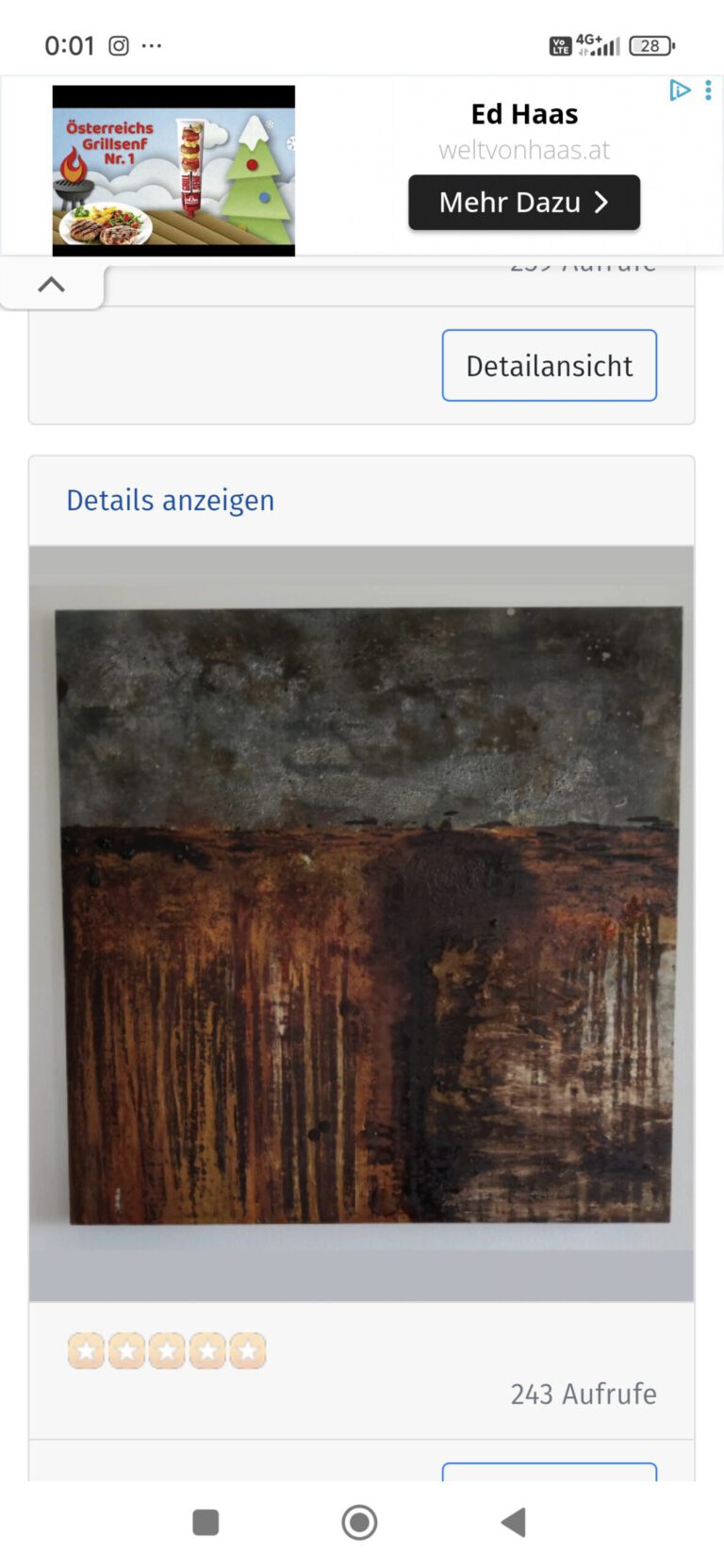Open the AdChoices info icon on the ad
This screenshot has height=1568, width=724.
(x=681, y=90)
